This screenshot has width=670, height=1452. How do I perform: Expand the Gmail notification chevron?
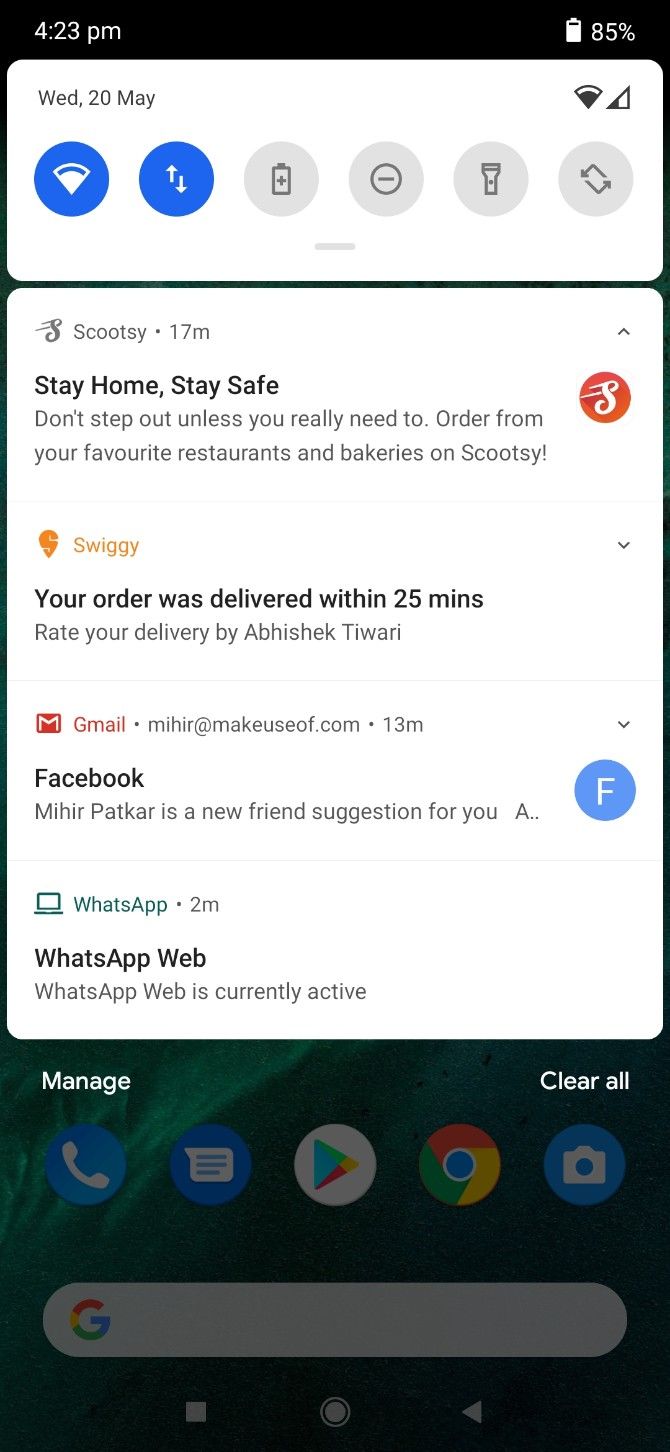click(623, 725)
